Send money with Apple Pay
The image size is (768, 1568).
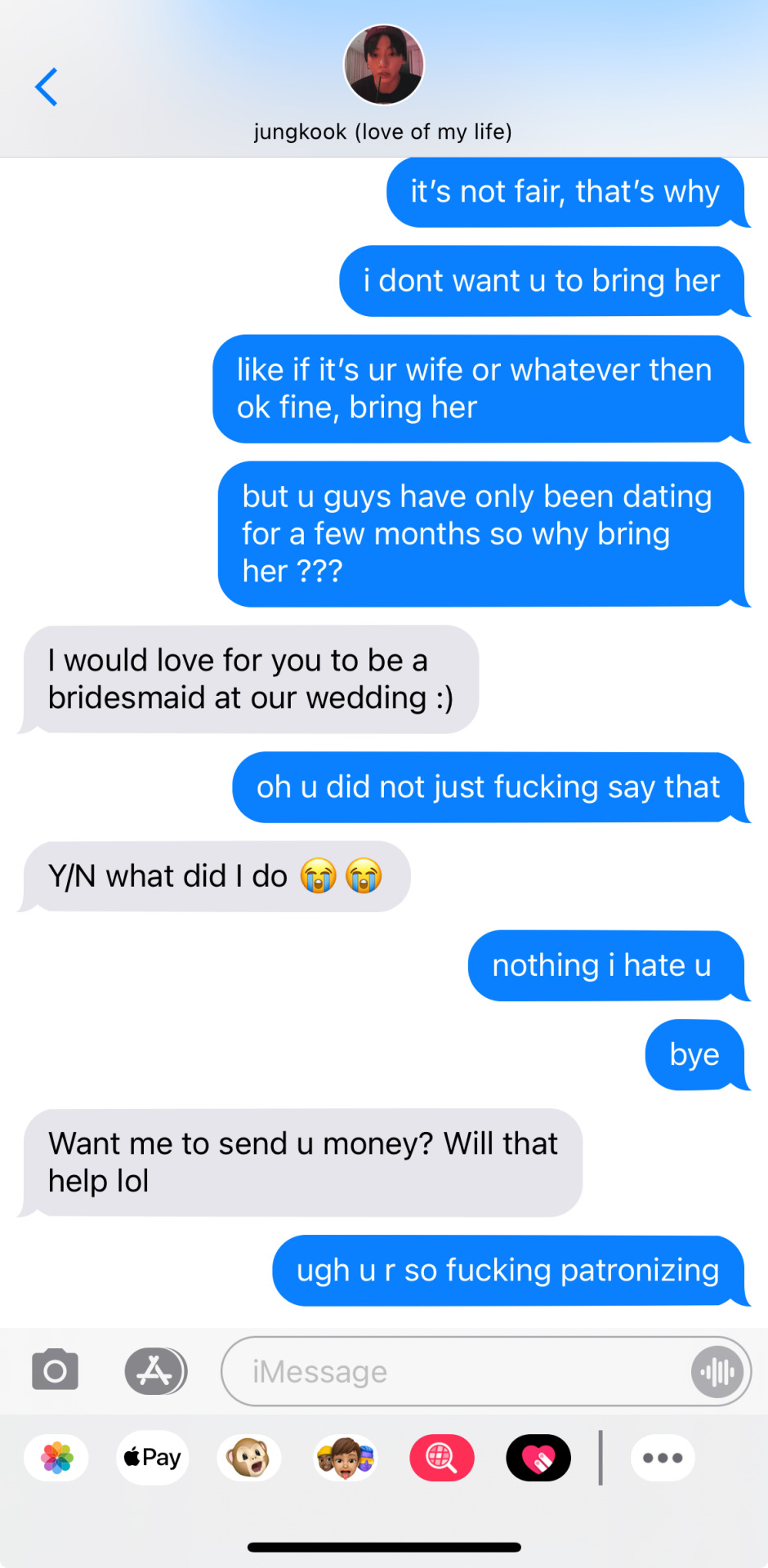coord(153,1458)
